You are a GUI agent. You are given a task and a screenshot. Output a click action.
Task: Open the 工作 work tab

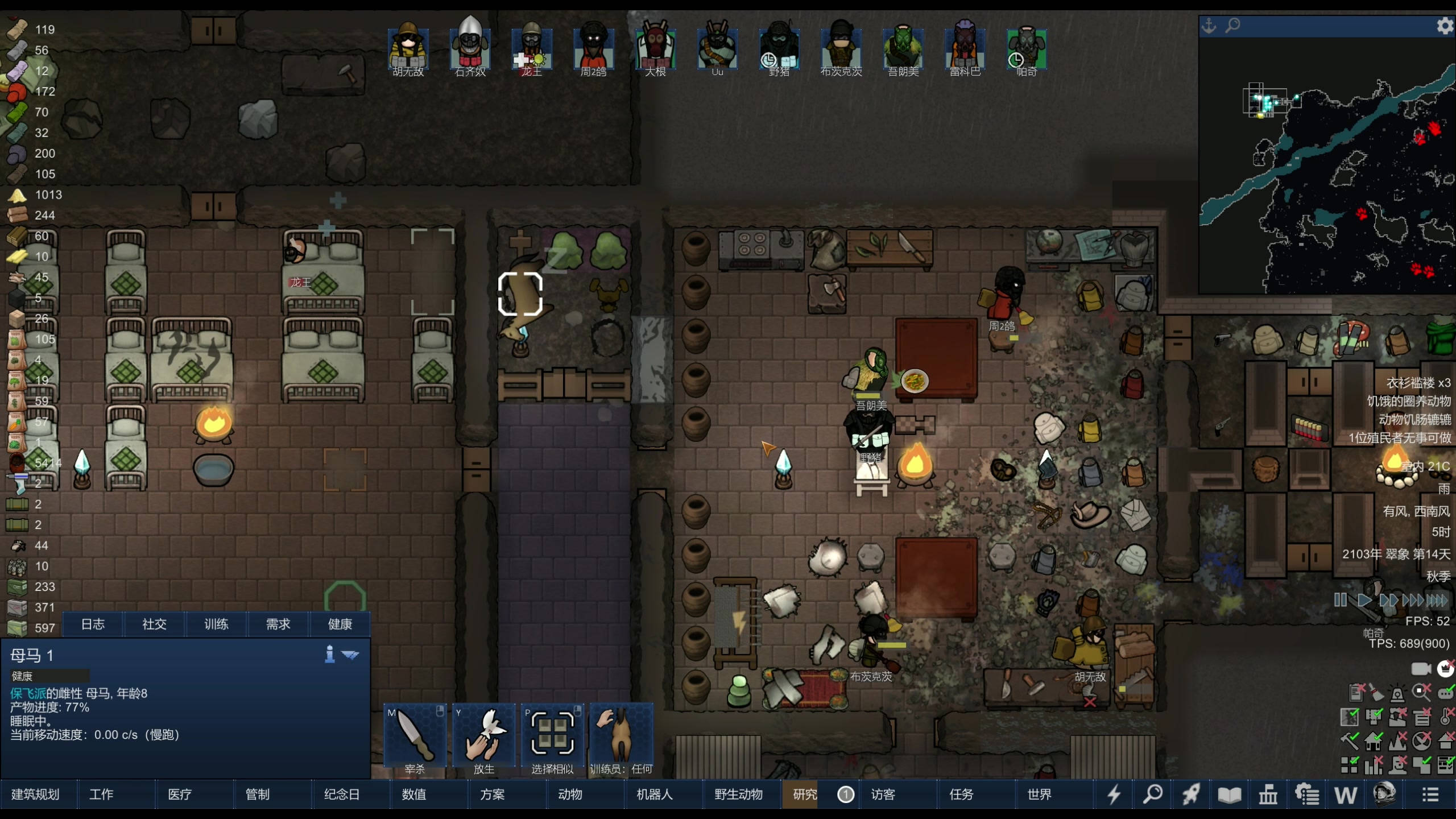(x=101, y=794)
